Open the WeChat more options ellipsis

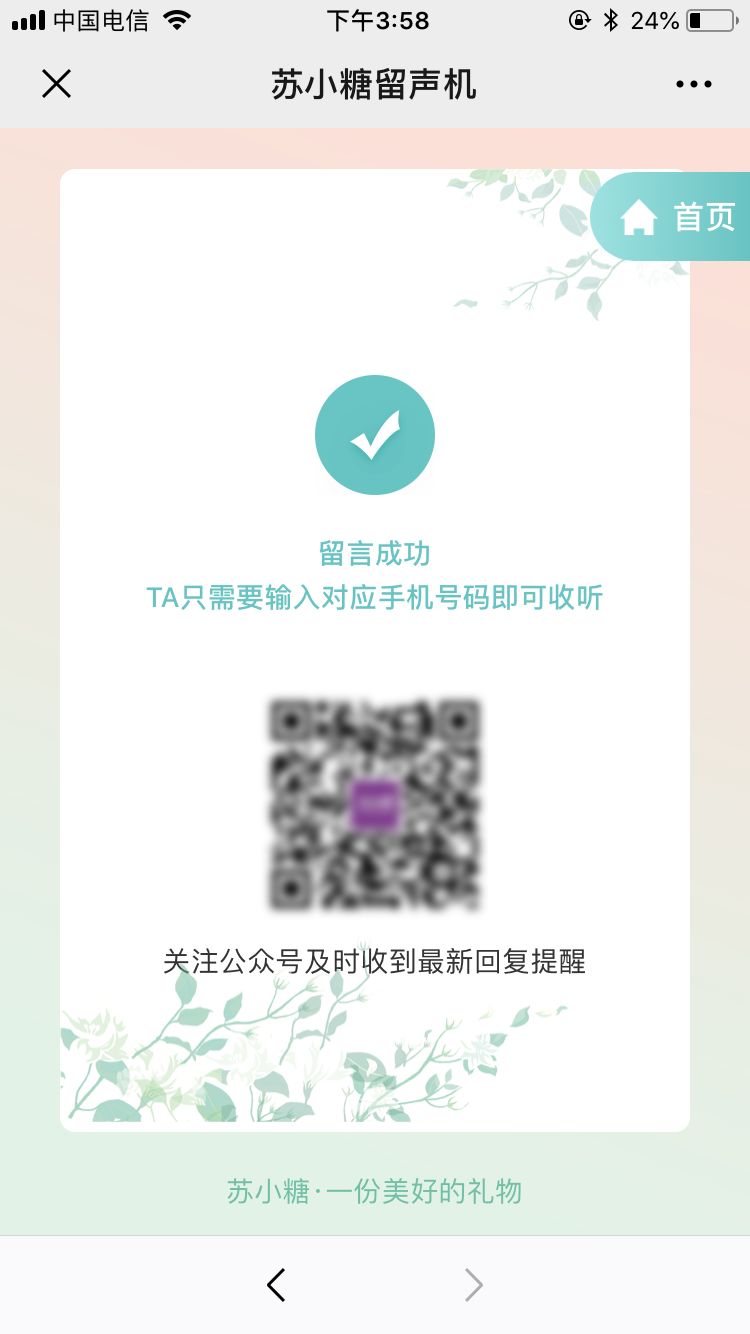pyautogui.click(x=694, y=84)
